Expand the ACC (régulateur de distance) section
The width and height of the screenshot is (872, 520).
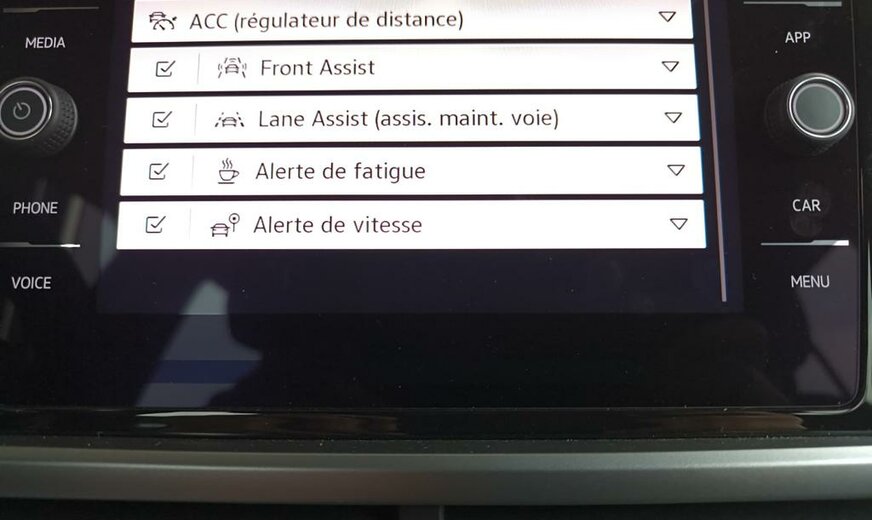point(668,17)
